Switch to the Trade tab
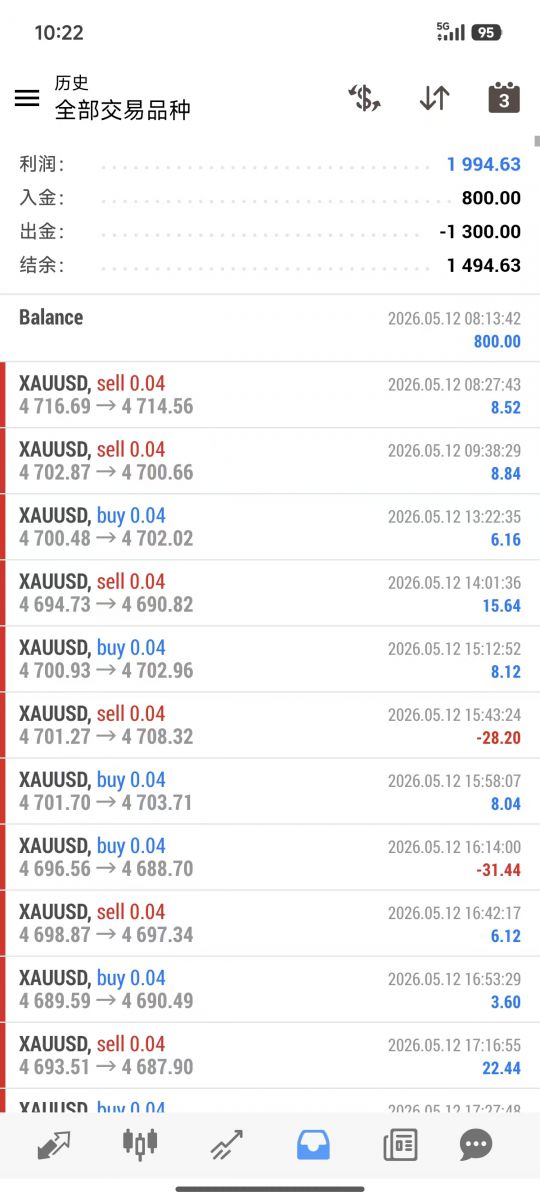The height and width of the screenshot is (1200, 540). coord(227,1145)
